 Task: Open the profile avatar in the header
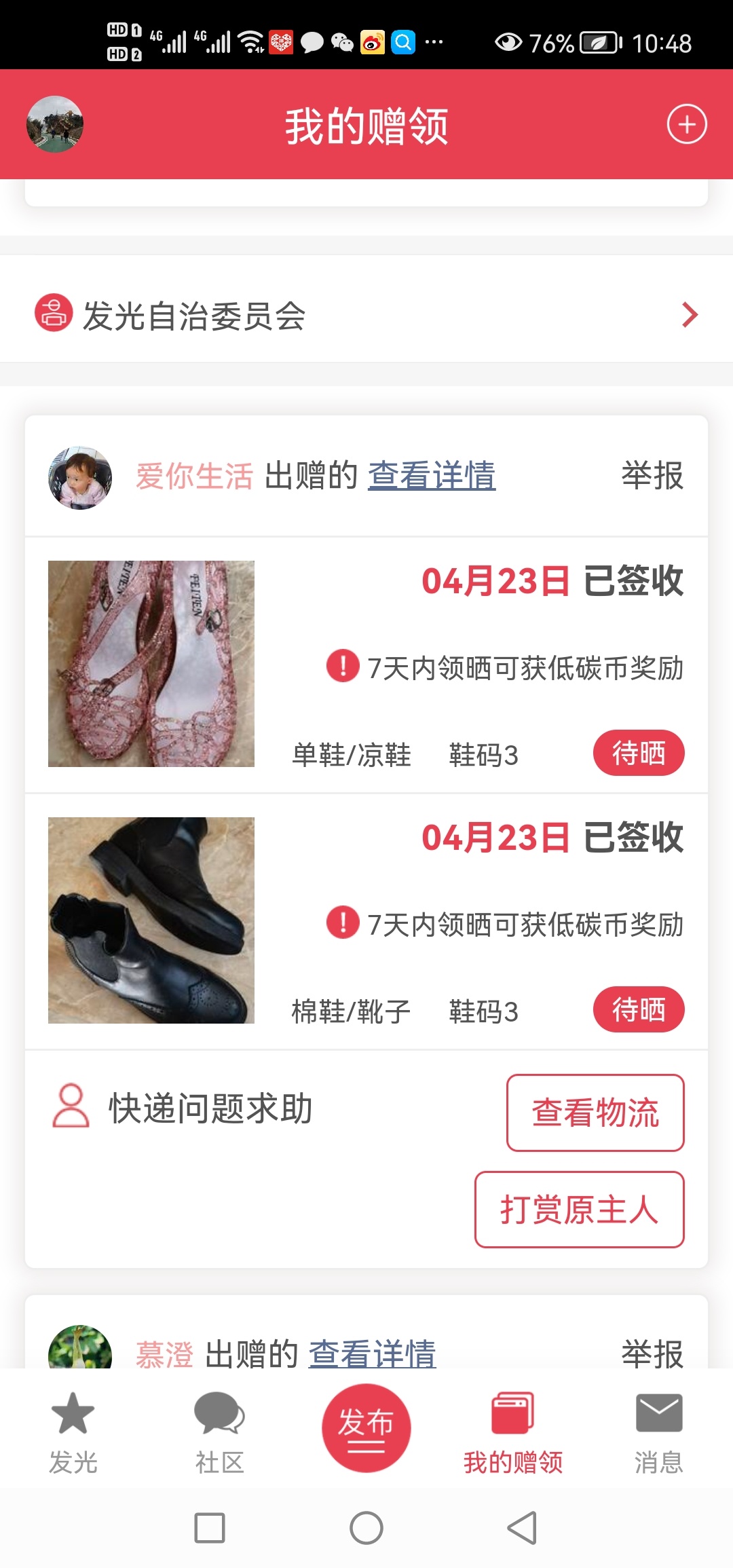pyautogui.click(x=55, y=124)
